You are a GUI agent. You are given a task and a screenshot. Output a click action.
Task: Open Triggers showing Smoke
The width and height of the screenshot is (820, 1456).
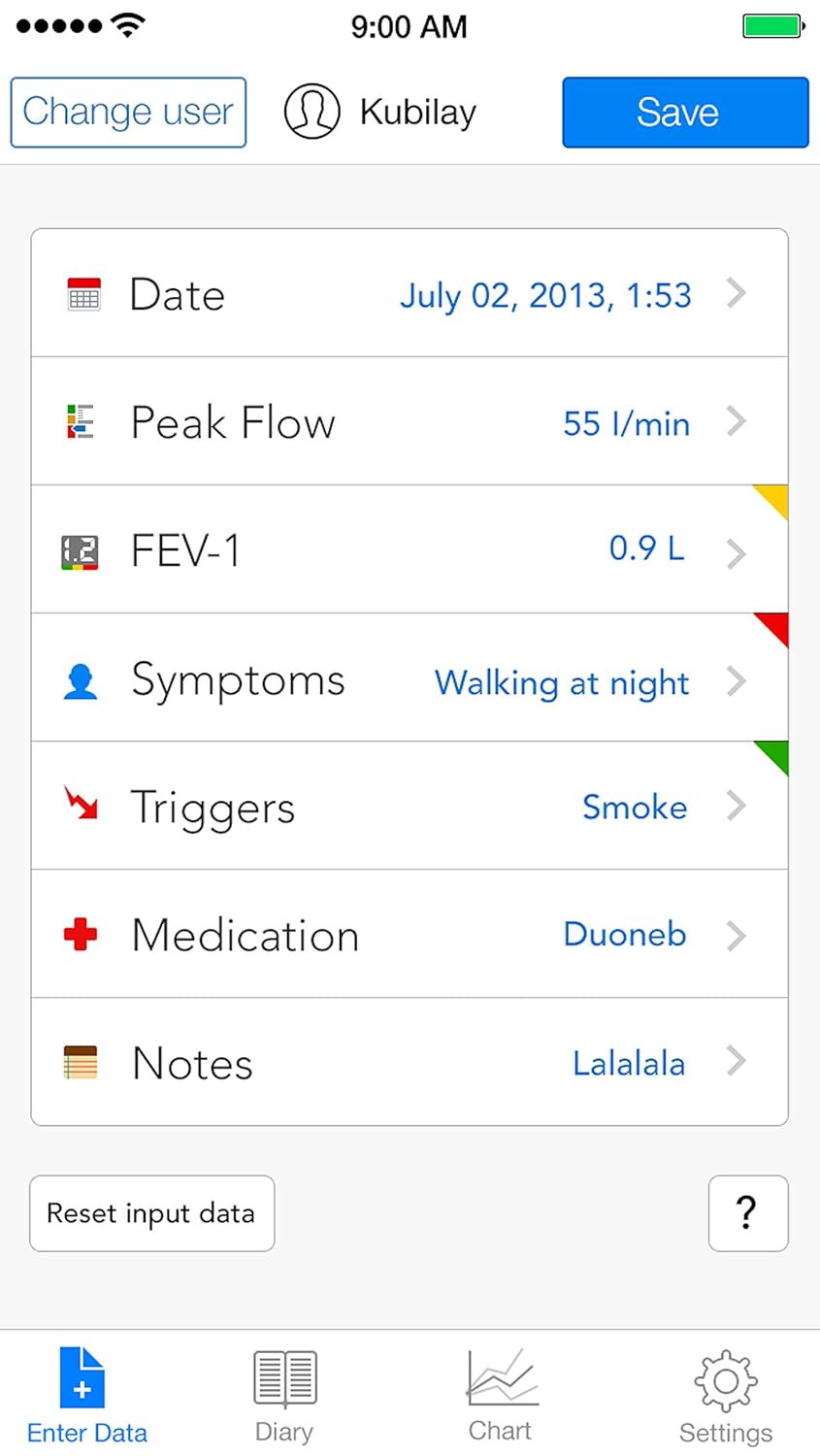(x=410, y=806)
